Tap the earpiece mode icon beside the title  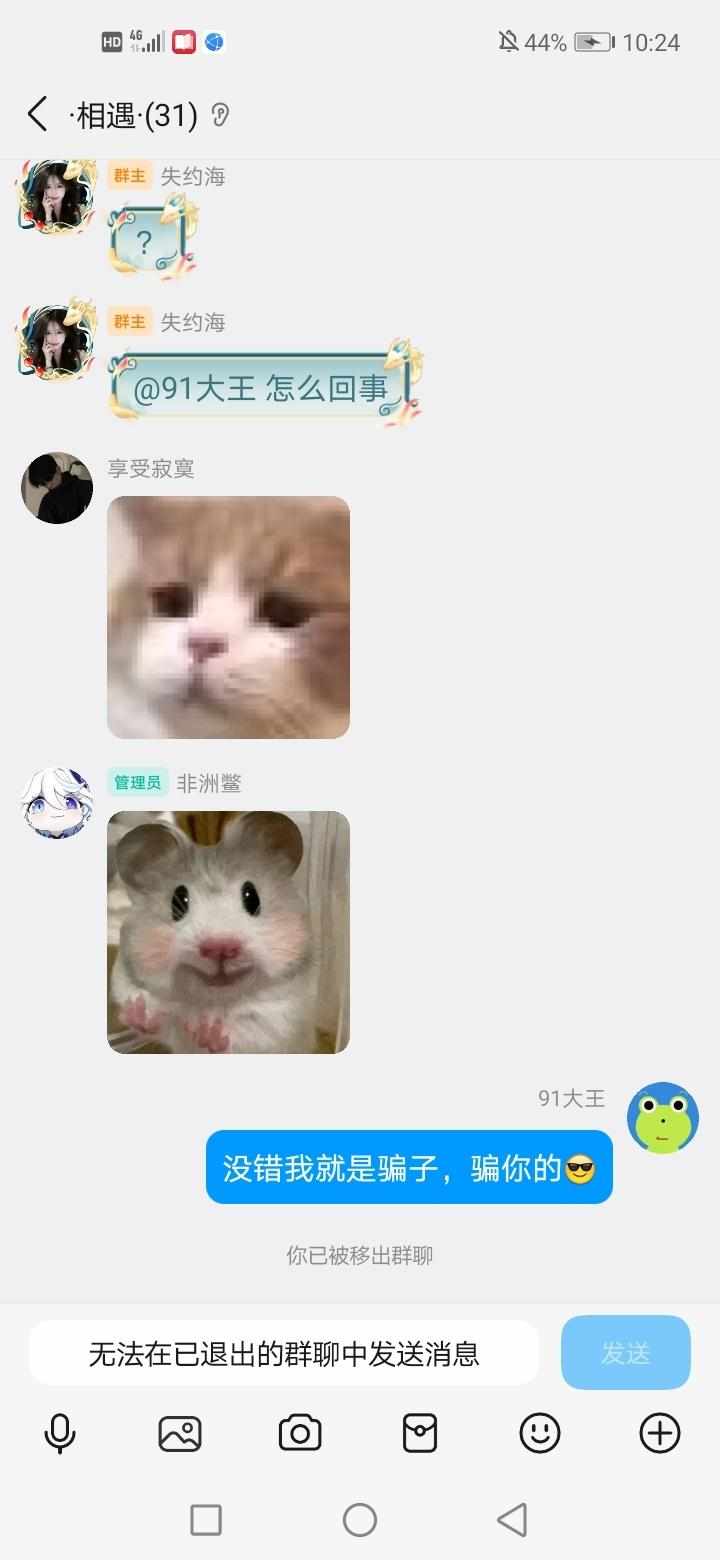[x=221, y=116]
